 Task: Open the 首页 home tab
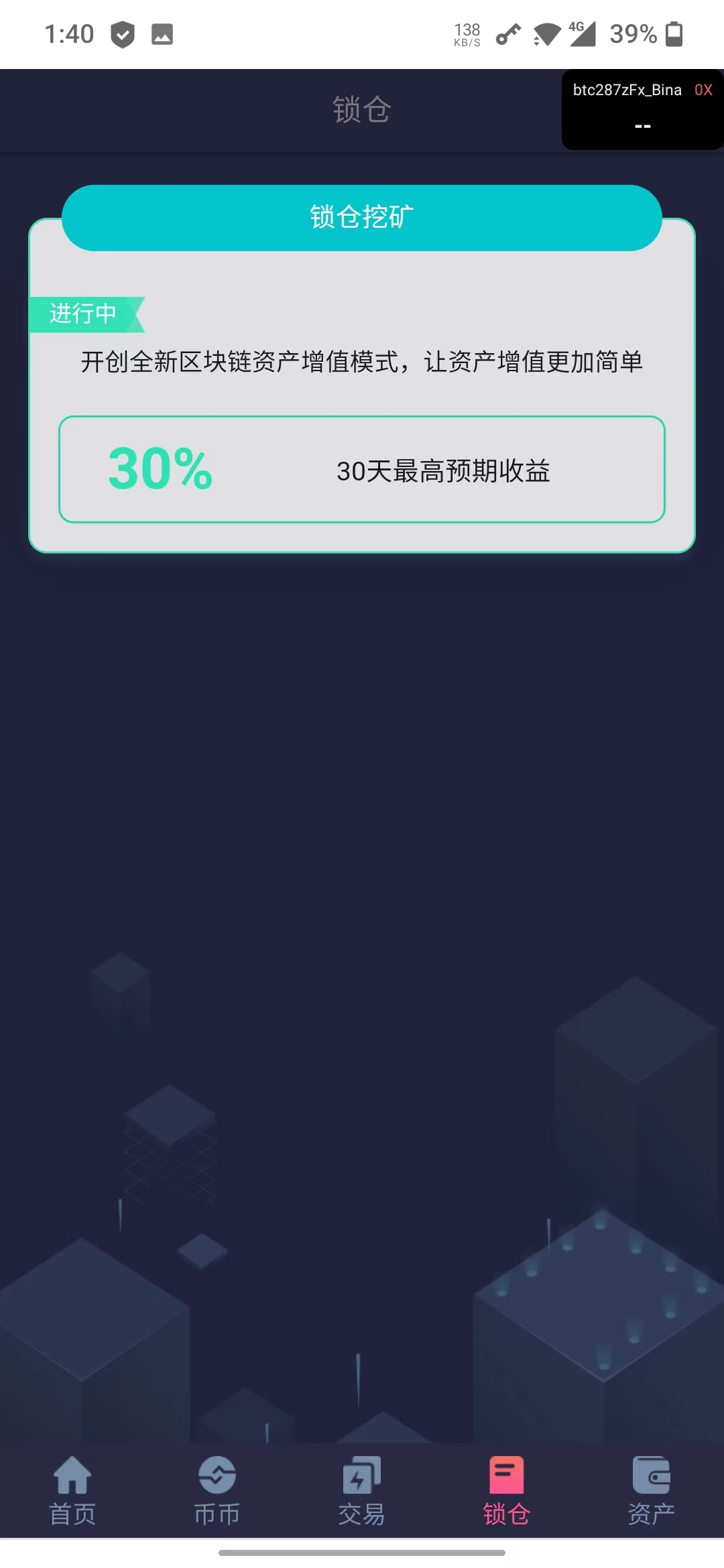(72, 1489)
